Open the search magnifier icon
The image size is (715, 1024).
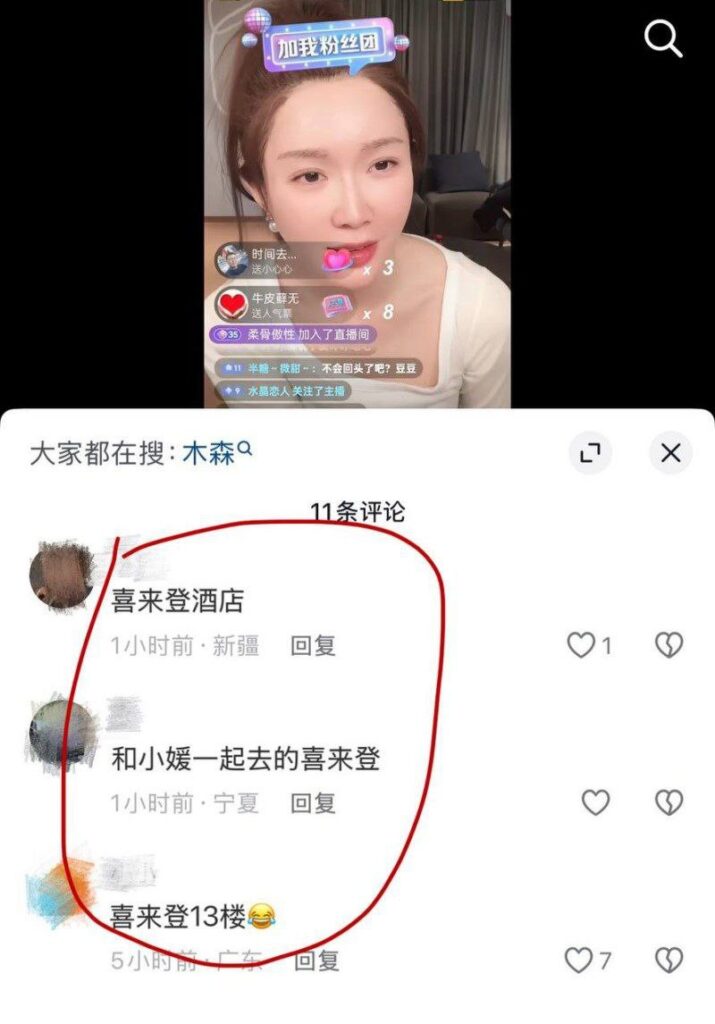point(662,39)
